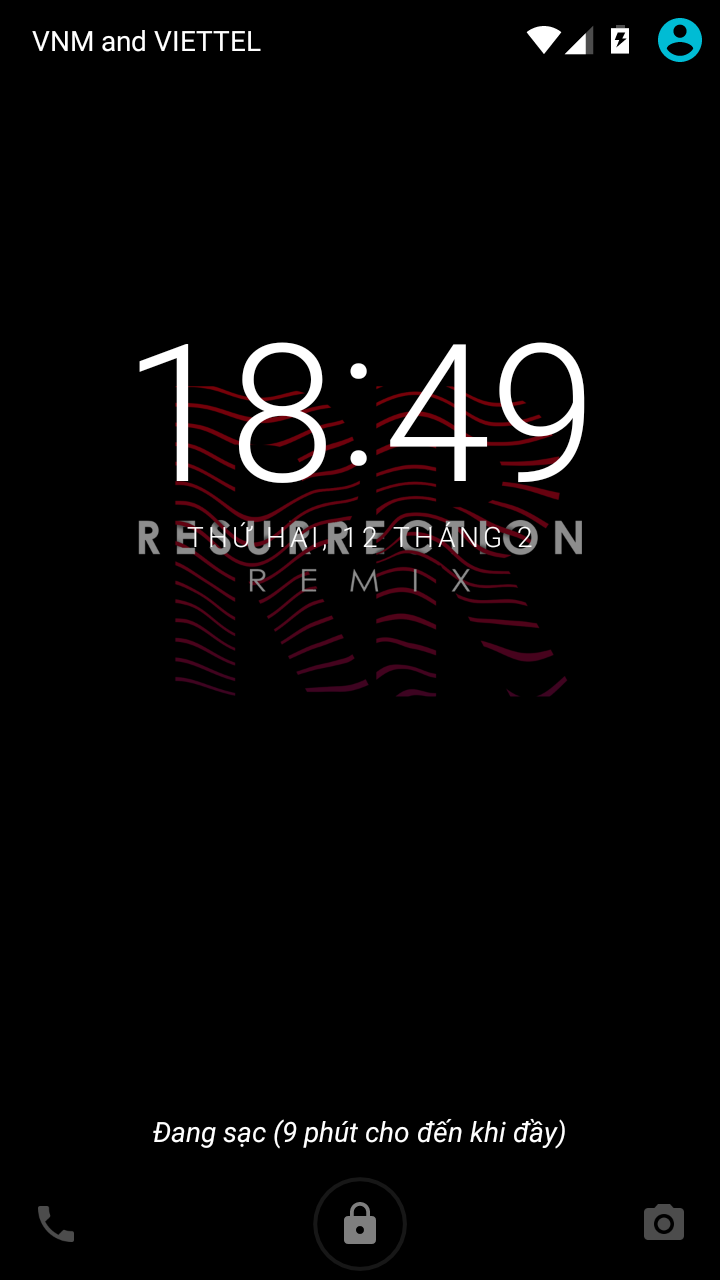Tap the phone shortcut icon
The width and height of the screenshot is (720, 1280).
(56, 1223)
